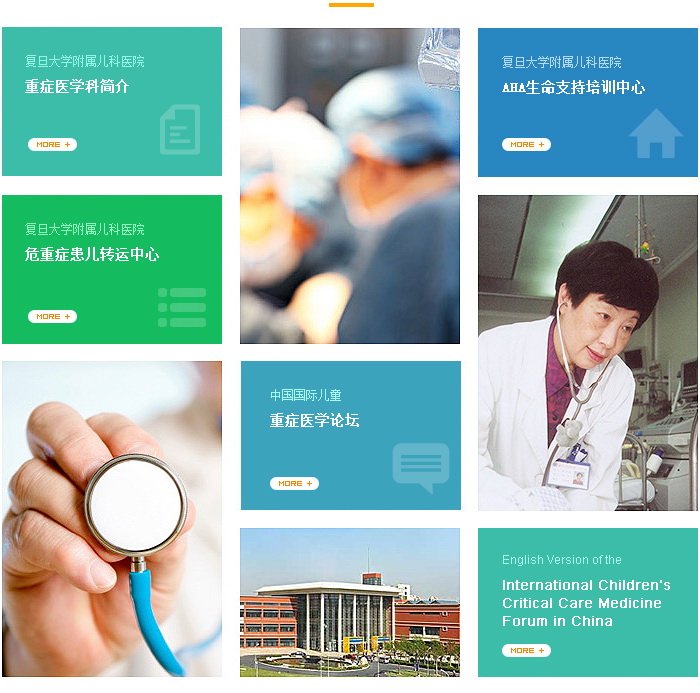700x693 pixels.
Task: Open the surgeons photo tile
Action: (x=350, y=186)
